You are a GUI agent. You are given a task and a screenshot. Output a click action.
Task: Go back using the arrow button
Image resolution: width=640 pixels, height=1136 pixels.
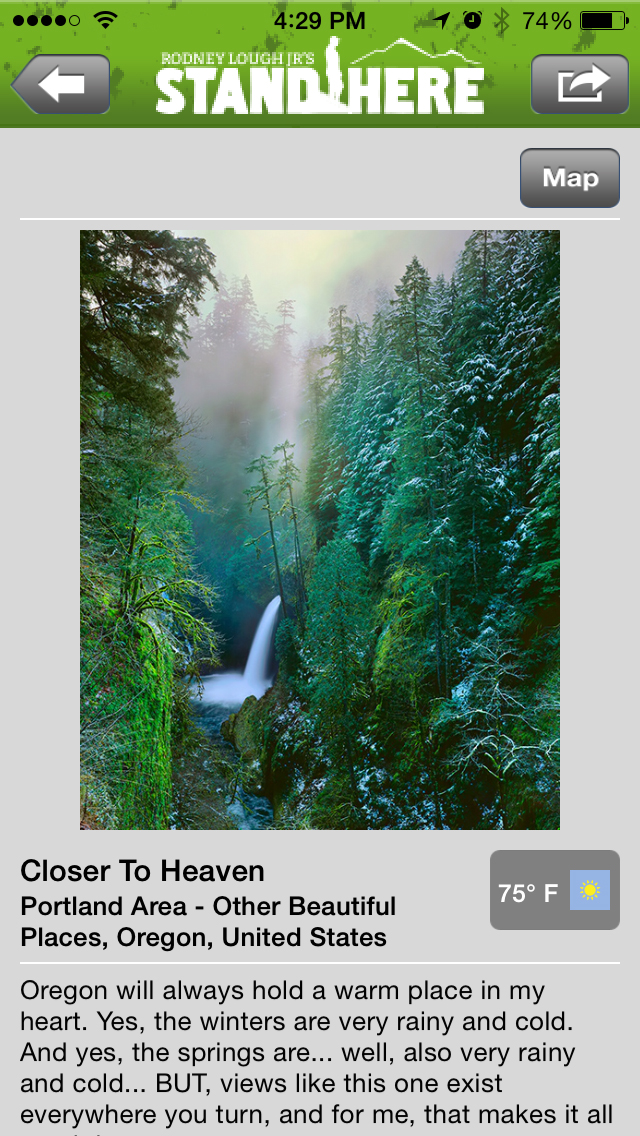point(61,84)
